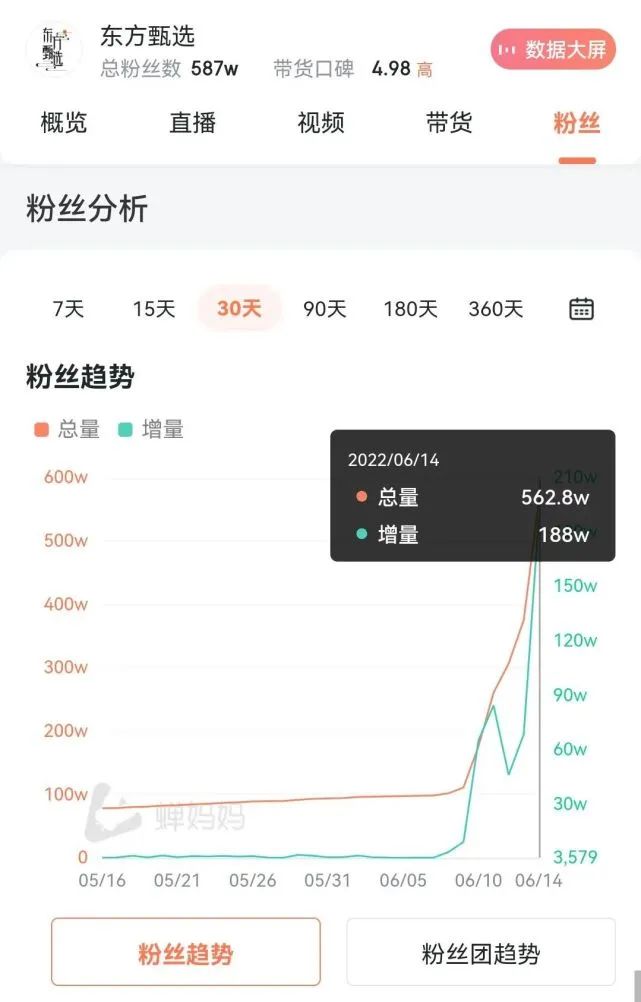Choose the 15天 time range
Image resolution: width=641 pixels, height=1002 pixels.
[154, 309]
